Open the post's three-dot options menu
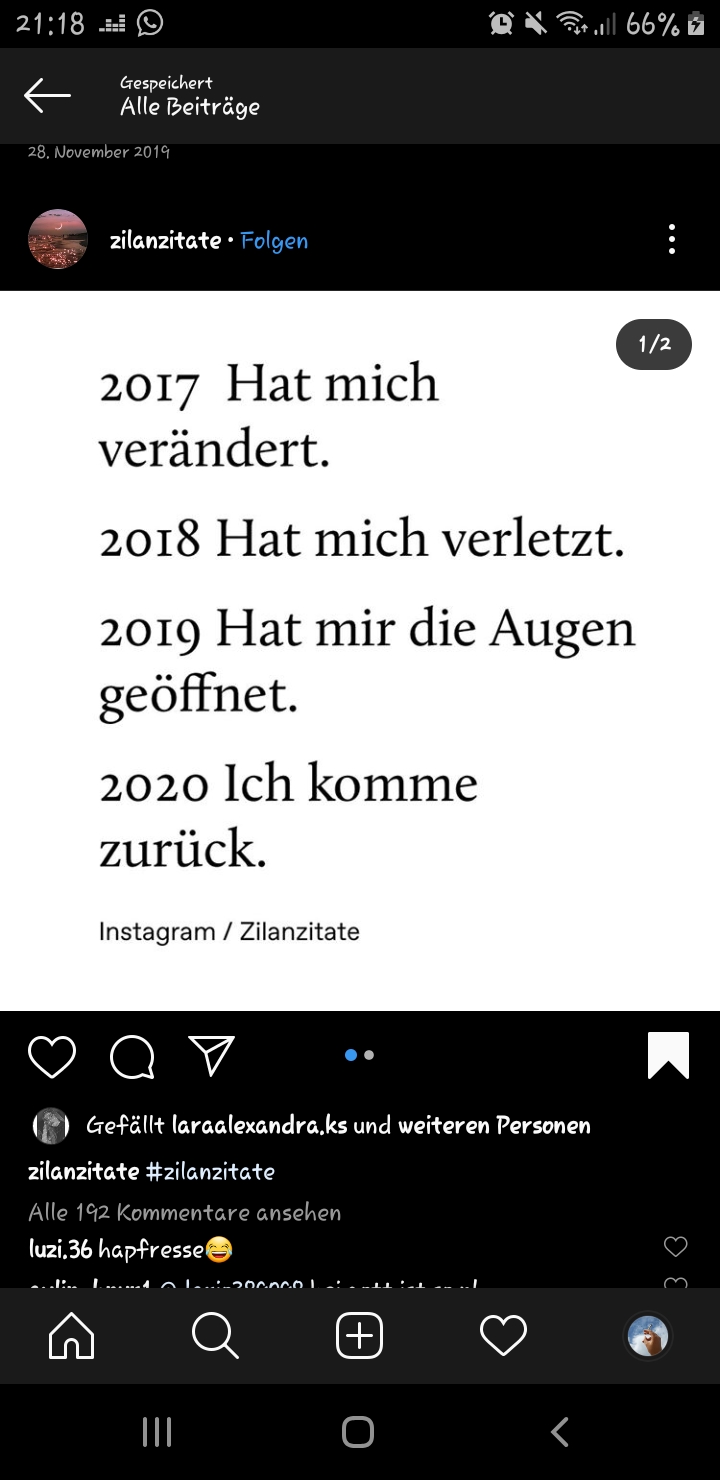 click(672, 239)
